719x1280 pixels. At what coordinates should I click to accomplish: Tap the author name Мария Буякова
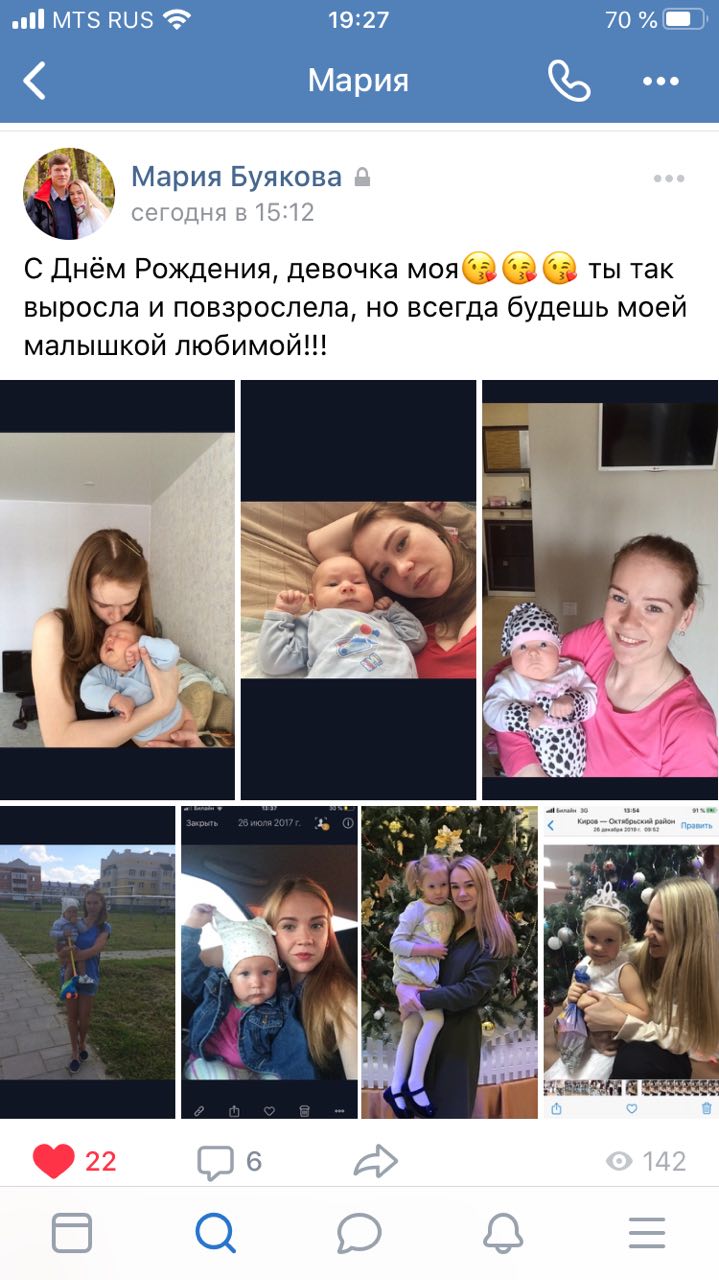[236, 177]
